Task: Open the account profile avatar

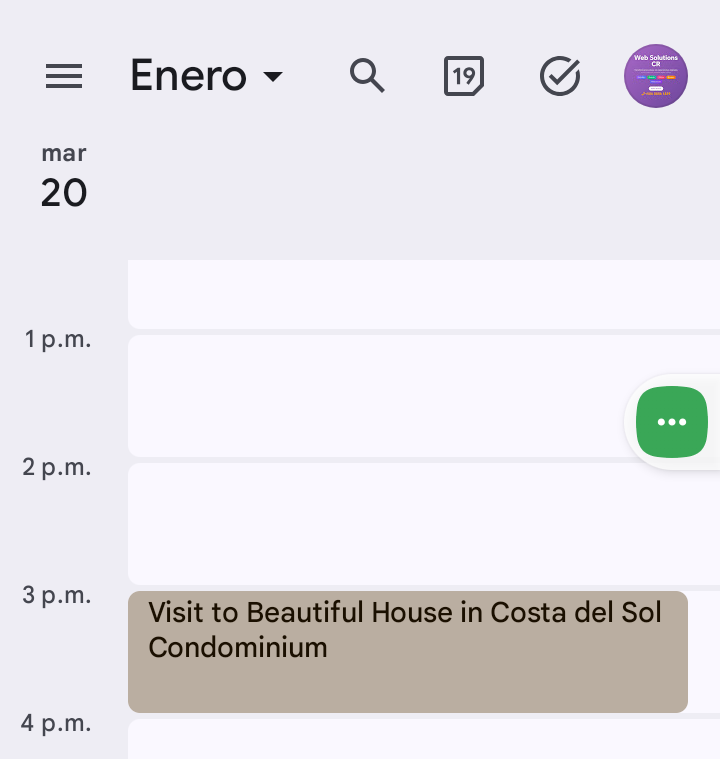Action: click(x=655, y=76)
